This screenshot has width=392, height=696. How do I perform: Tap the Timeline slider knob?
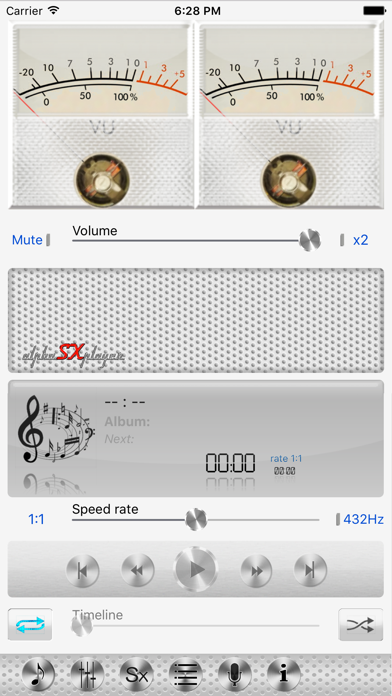pyautogui.click(x=82, y=626)
